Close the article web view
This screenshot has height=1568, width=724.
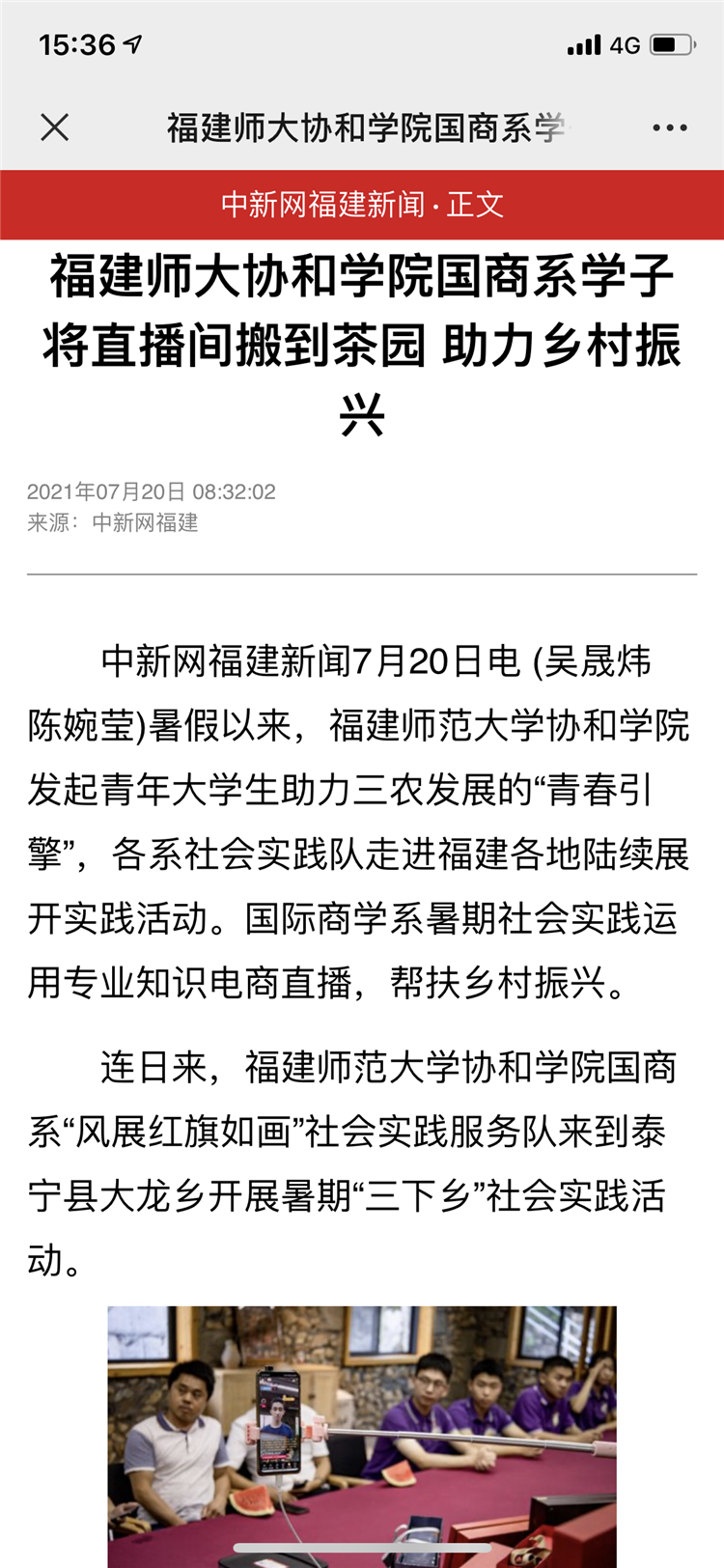[x=55, y=126]
